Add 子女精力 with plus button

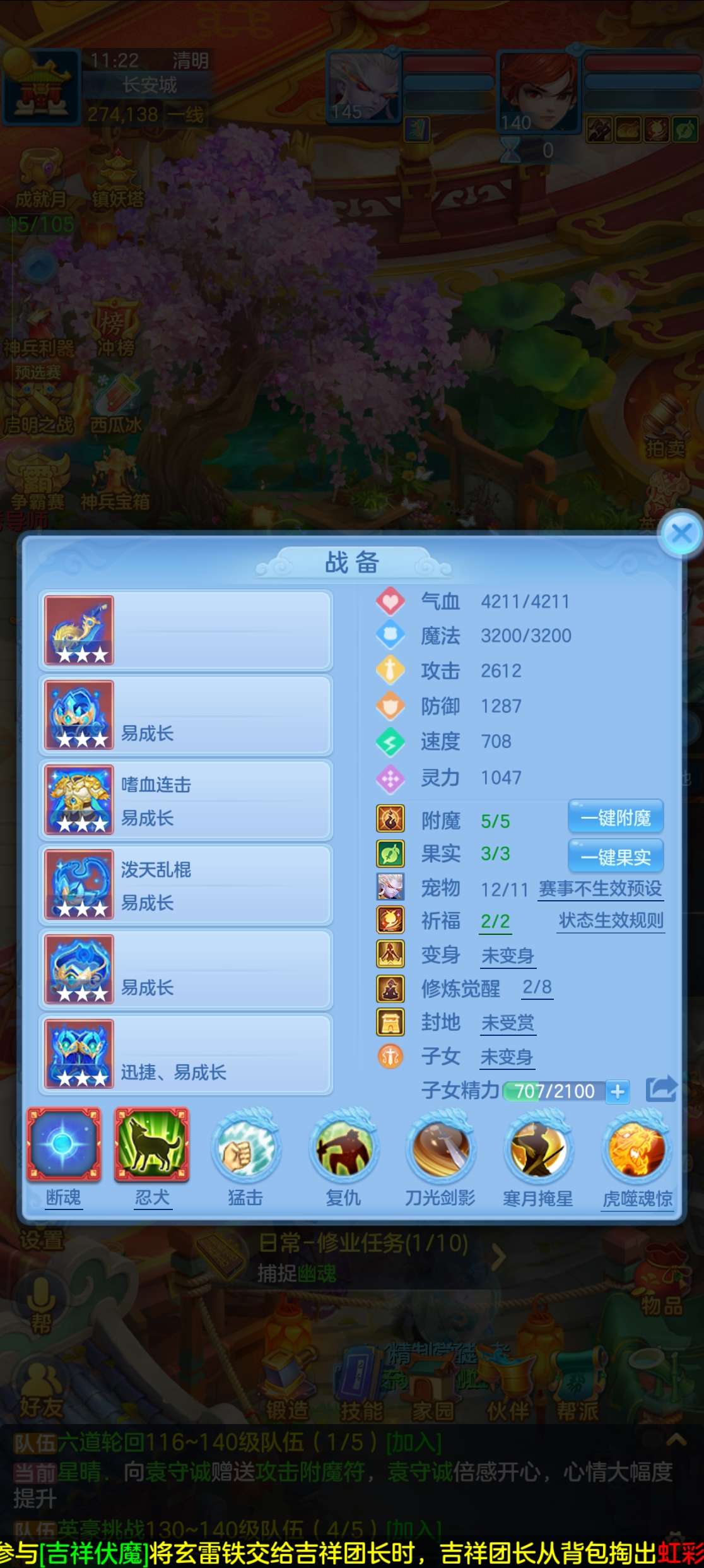pos(618,1091)
